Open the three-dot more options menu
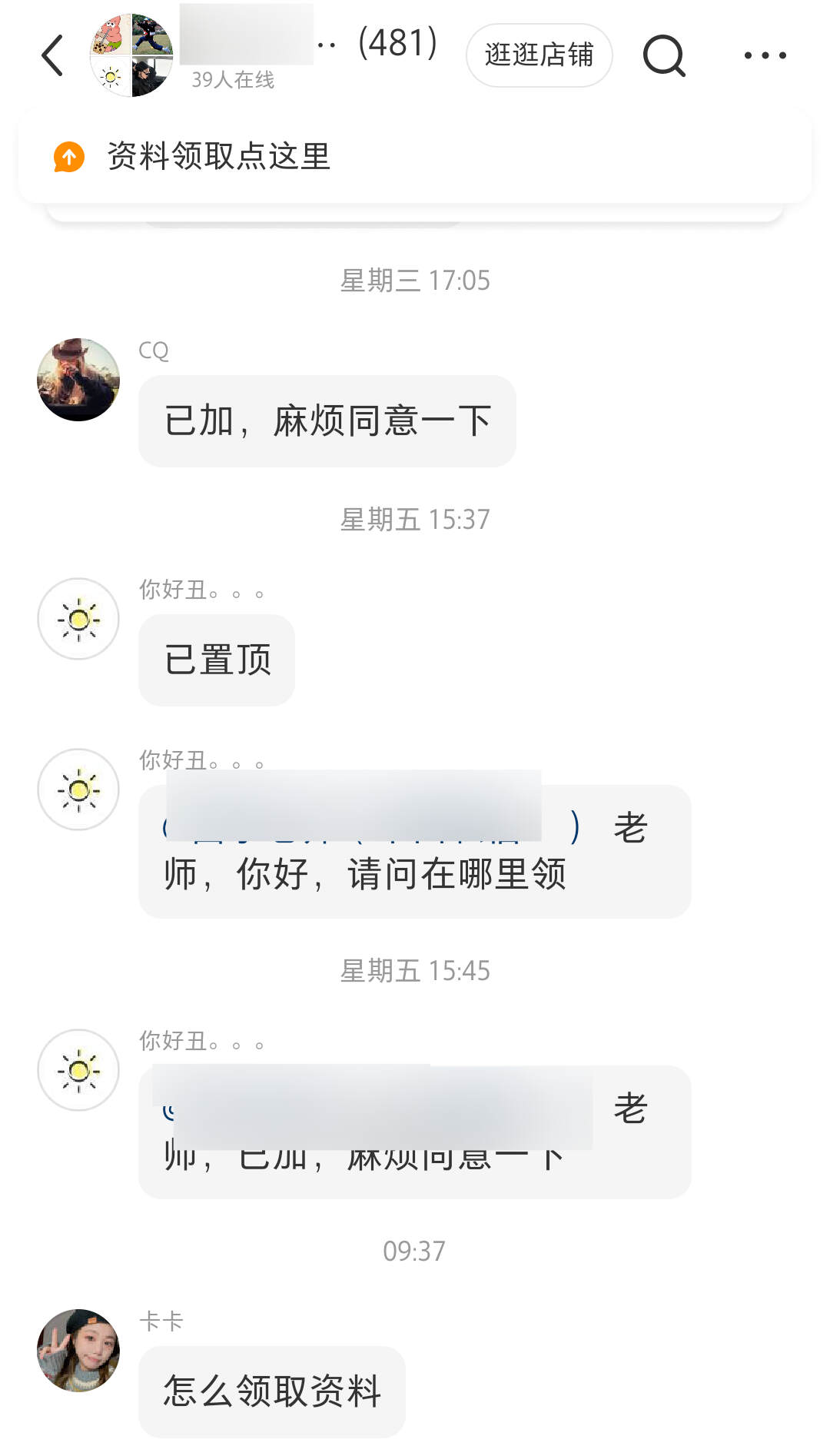Screen dimensions: 830x1456 pos(766,55)
